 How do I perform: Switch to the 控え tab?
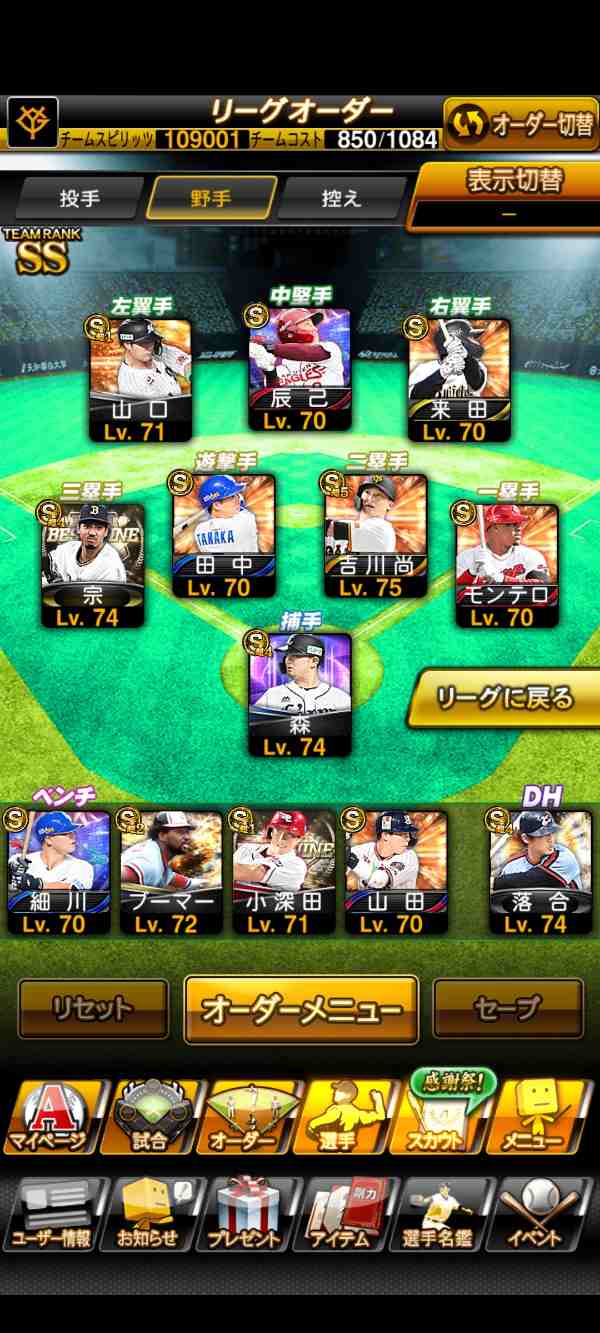(x=341, y=198)
